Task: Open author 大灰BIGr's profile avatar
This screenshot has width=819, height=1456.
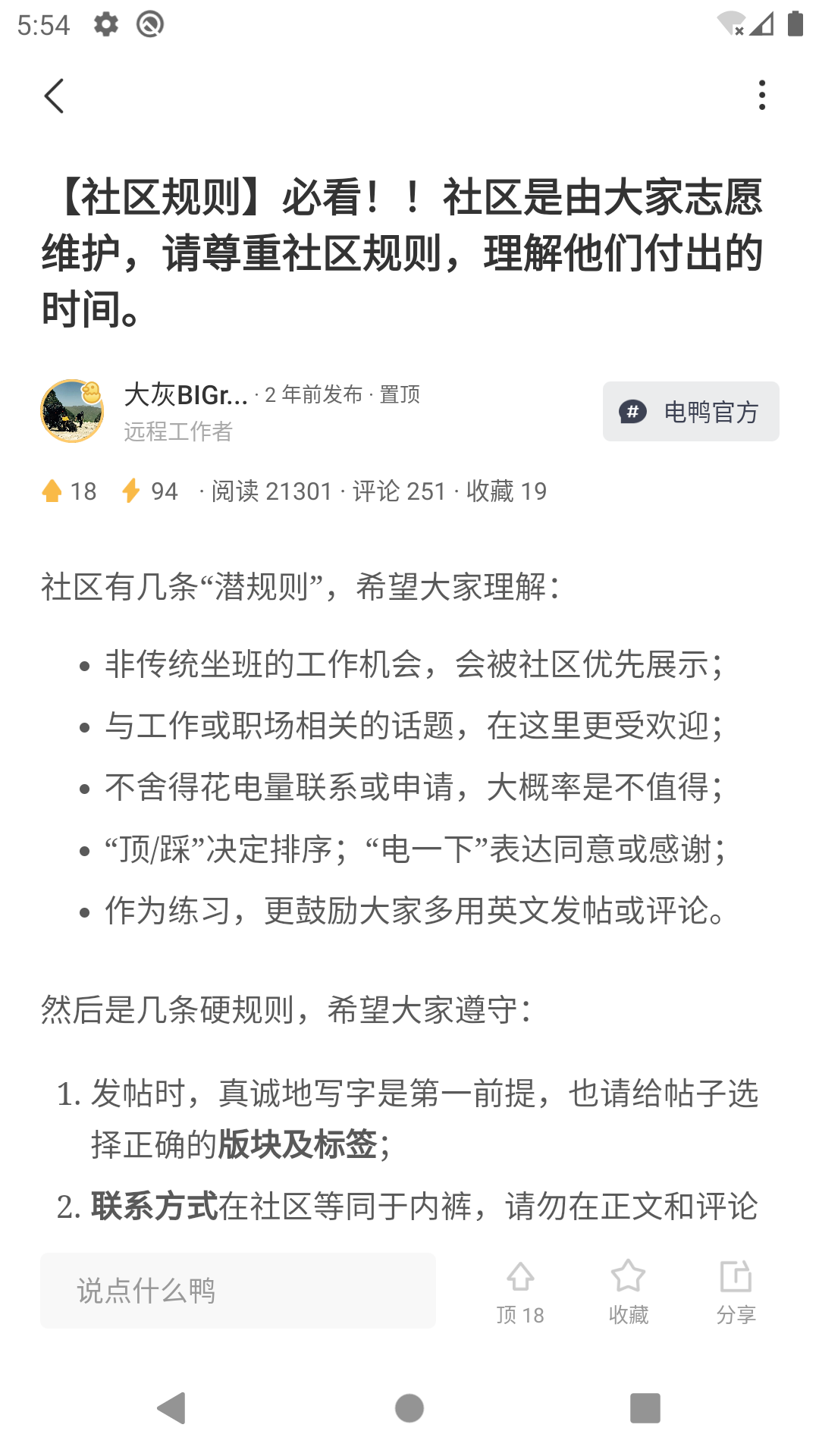Action: pyautogui.click(x=72, y=411)
